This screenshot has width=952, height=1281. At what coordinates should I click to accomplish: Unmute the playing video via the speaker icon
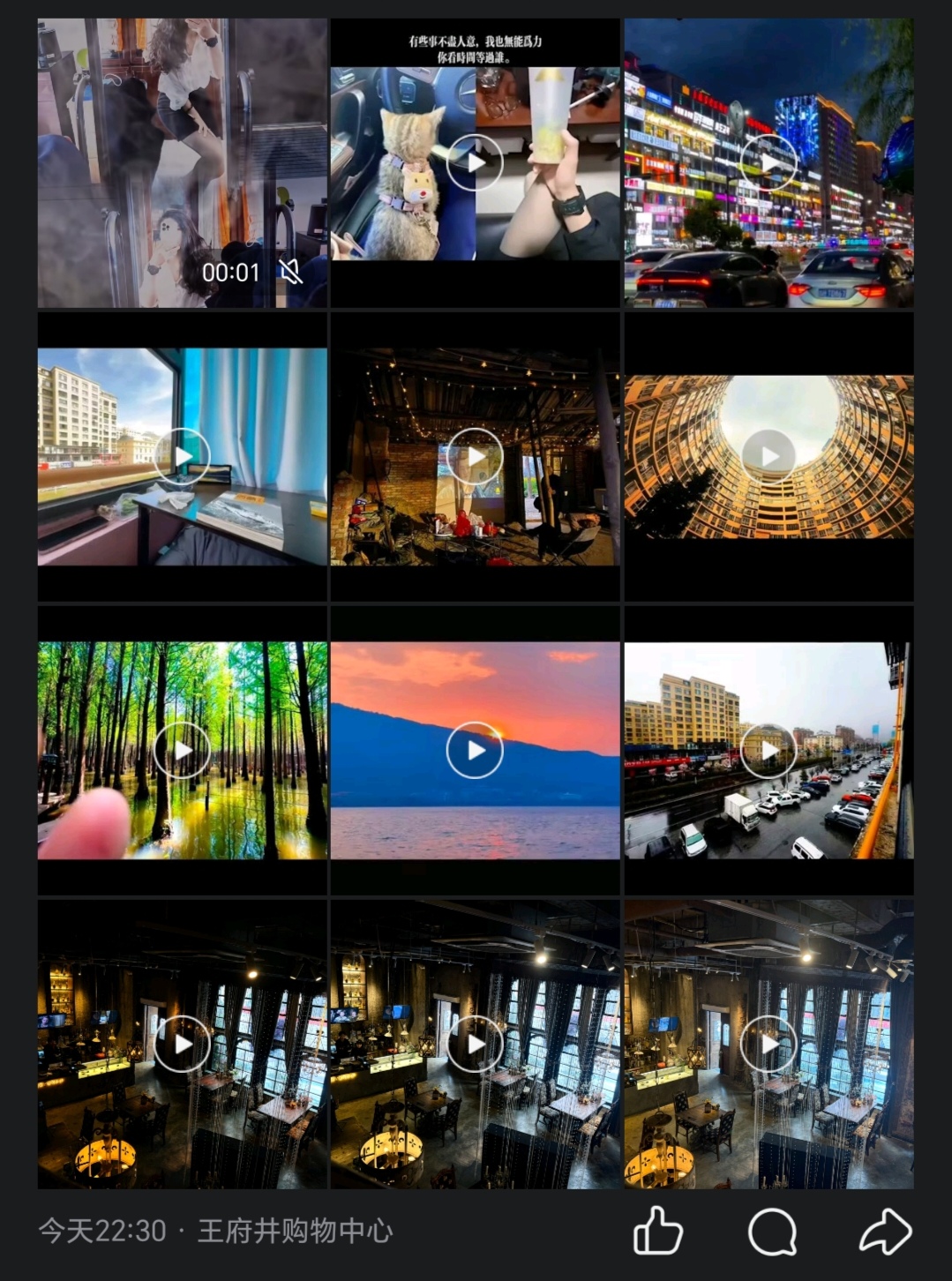click(x=290, y=272)
